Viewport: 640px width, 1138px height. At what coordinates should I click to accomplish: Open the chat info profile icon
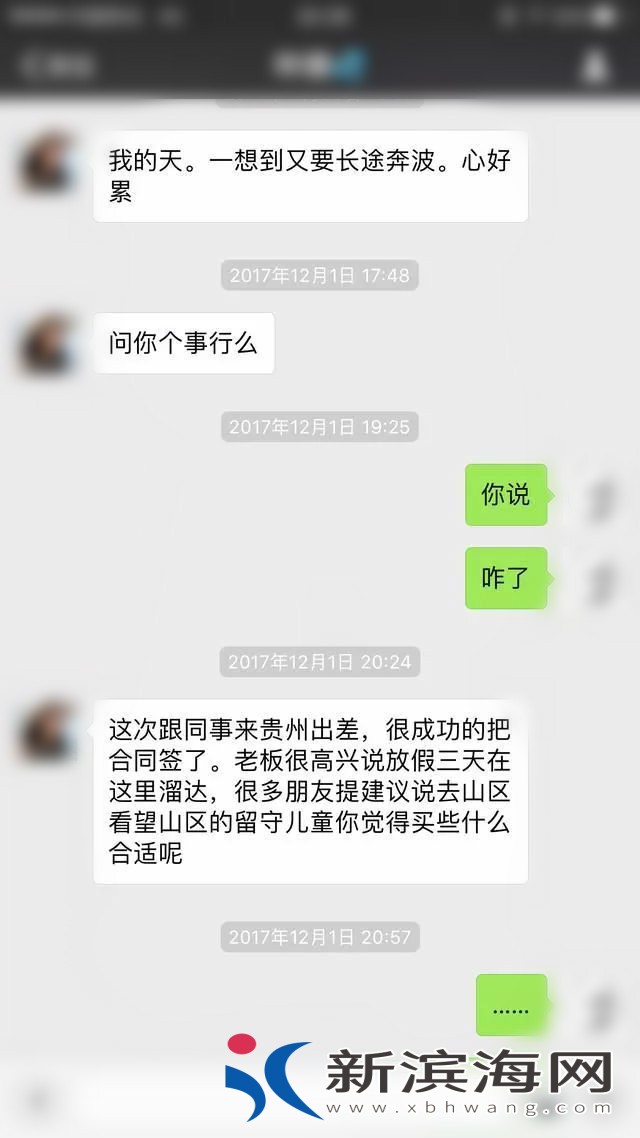click(x=595, y=66)
